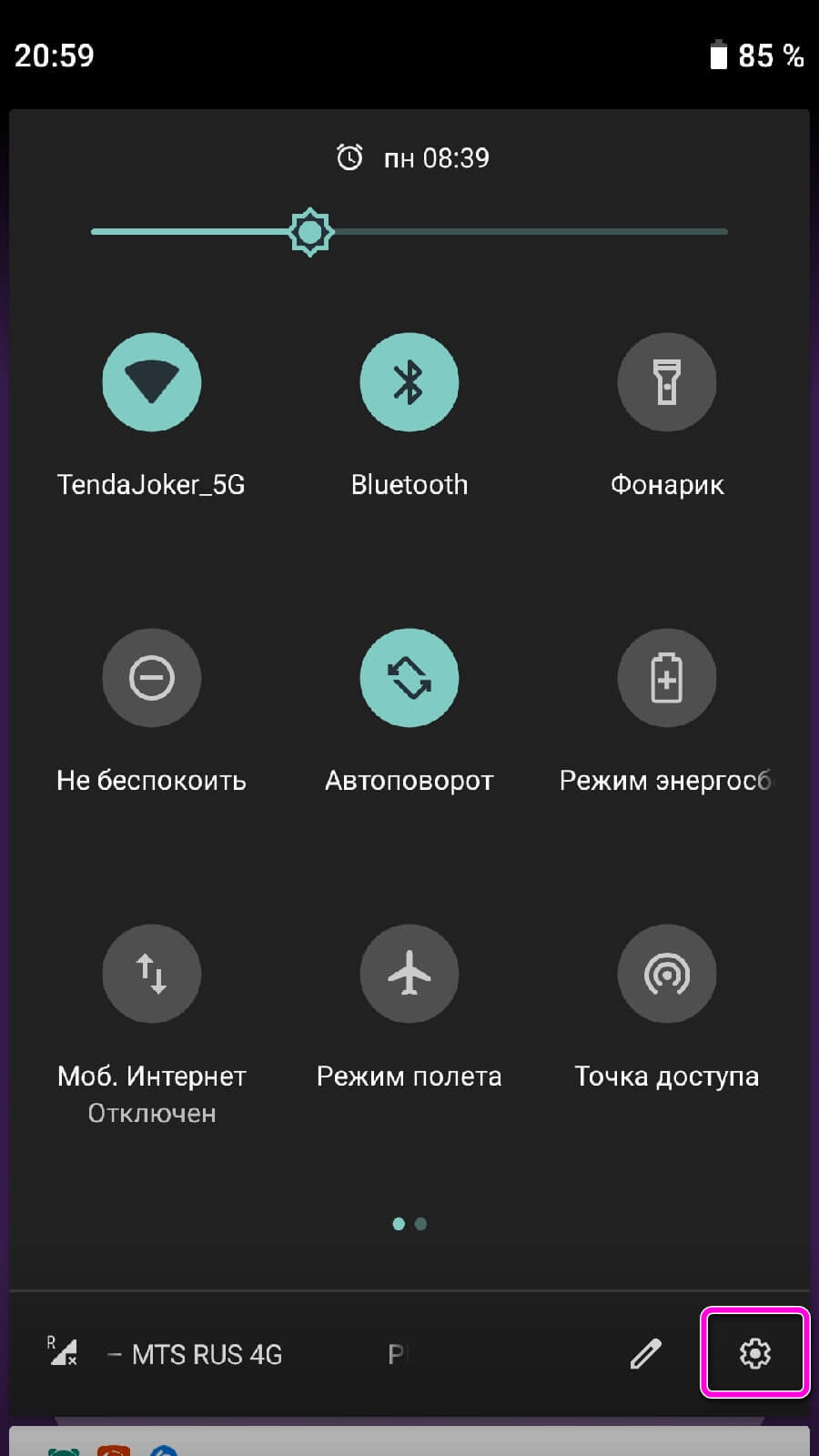Disconnect from TendaJoker_5G Wi-Fi
This screenshot has width=819, height=1456.
pos(151,382)
